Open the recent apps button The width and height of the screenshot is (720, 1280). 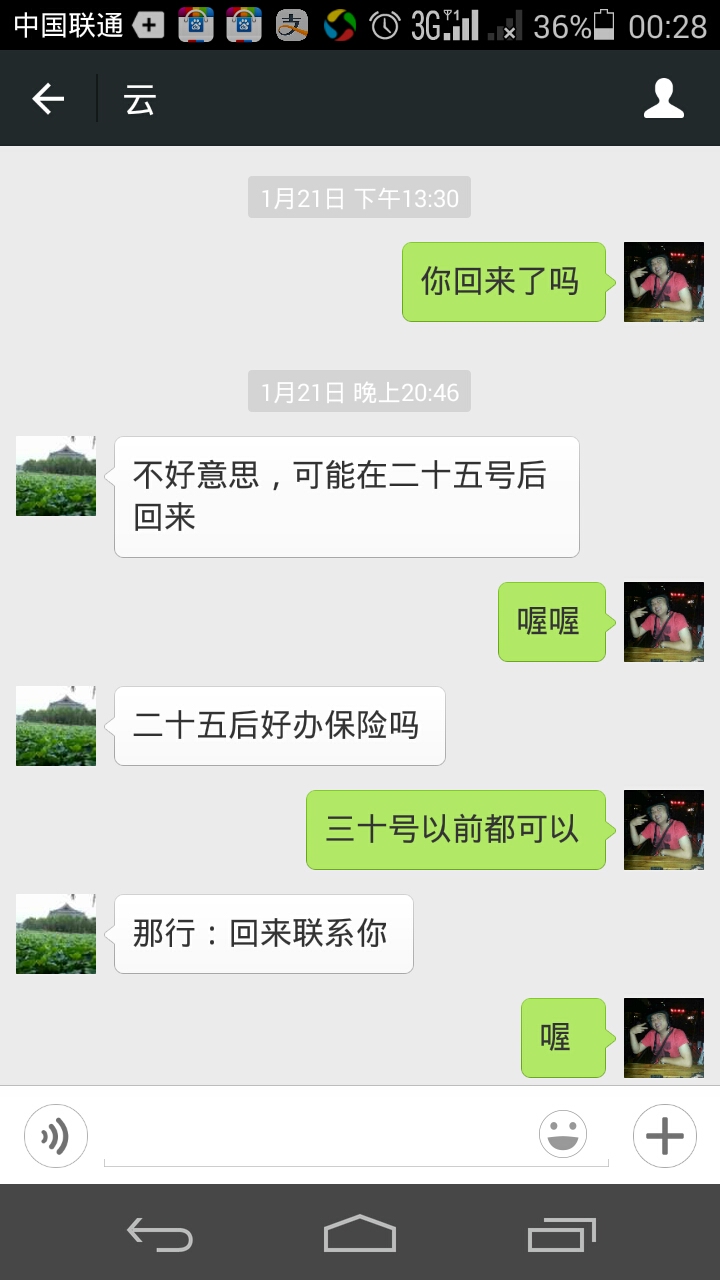(562, 1234)
